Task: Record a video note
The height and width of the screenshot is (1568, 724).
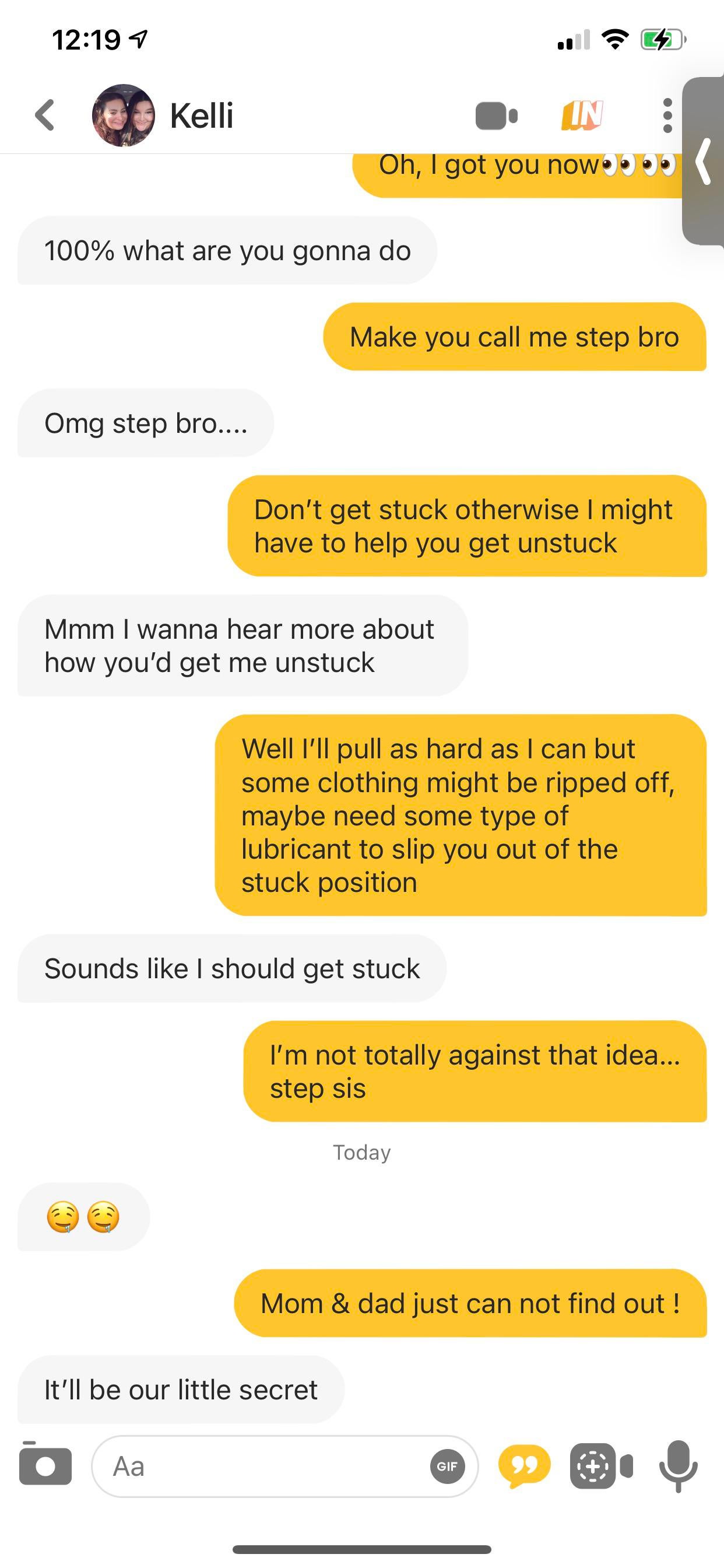Action: (x=601, y=1466)
